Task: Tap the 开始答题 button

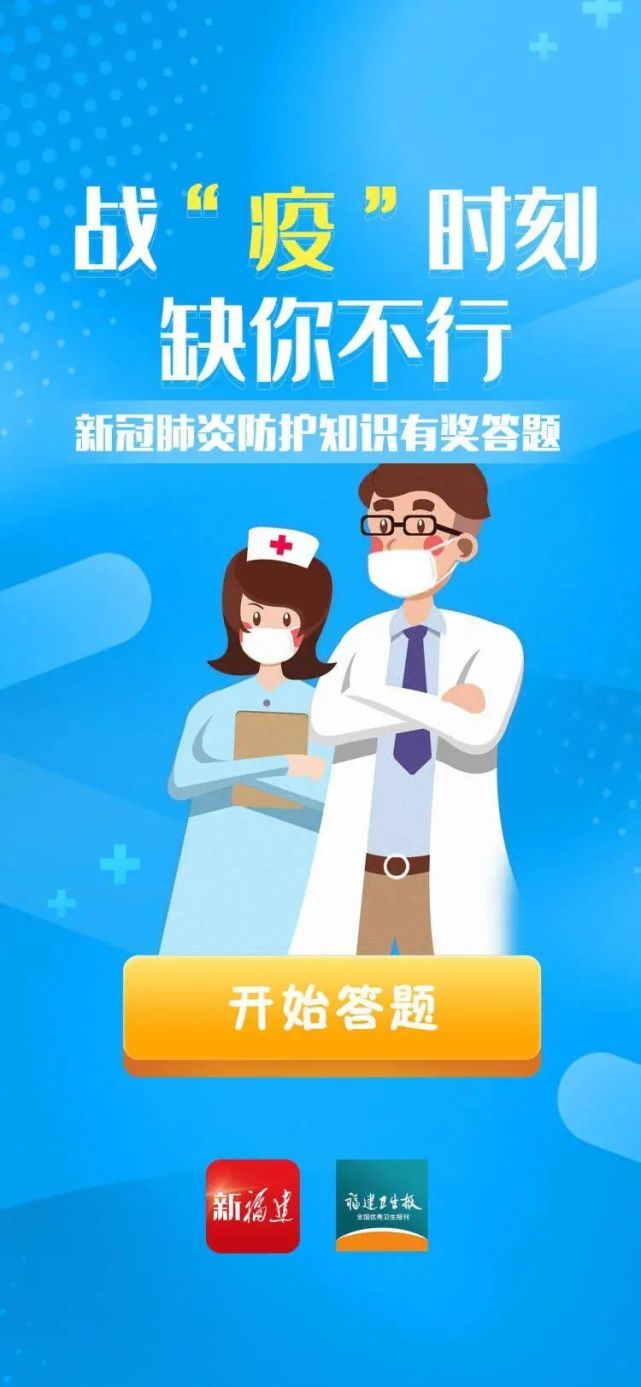Action: [x=331, y=1011]
